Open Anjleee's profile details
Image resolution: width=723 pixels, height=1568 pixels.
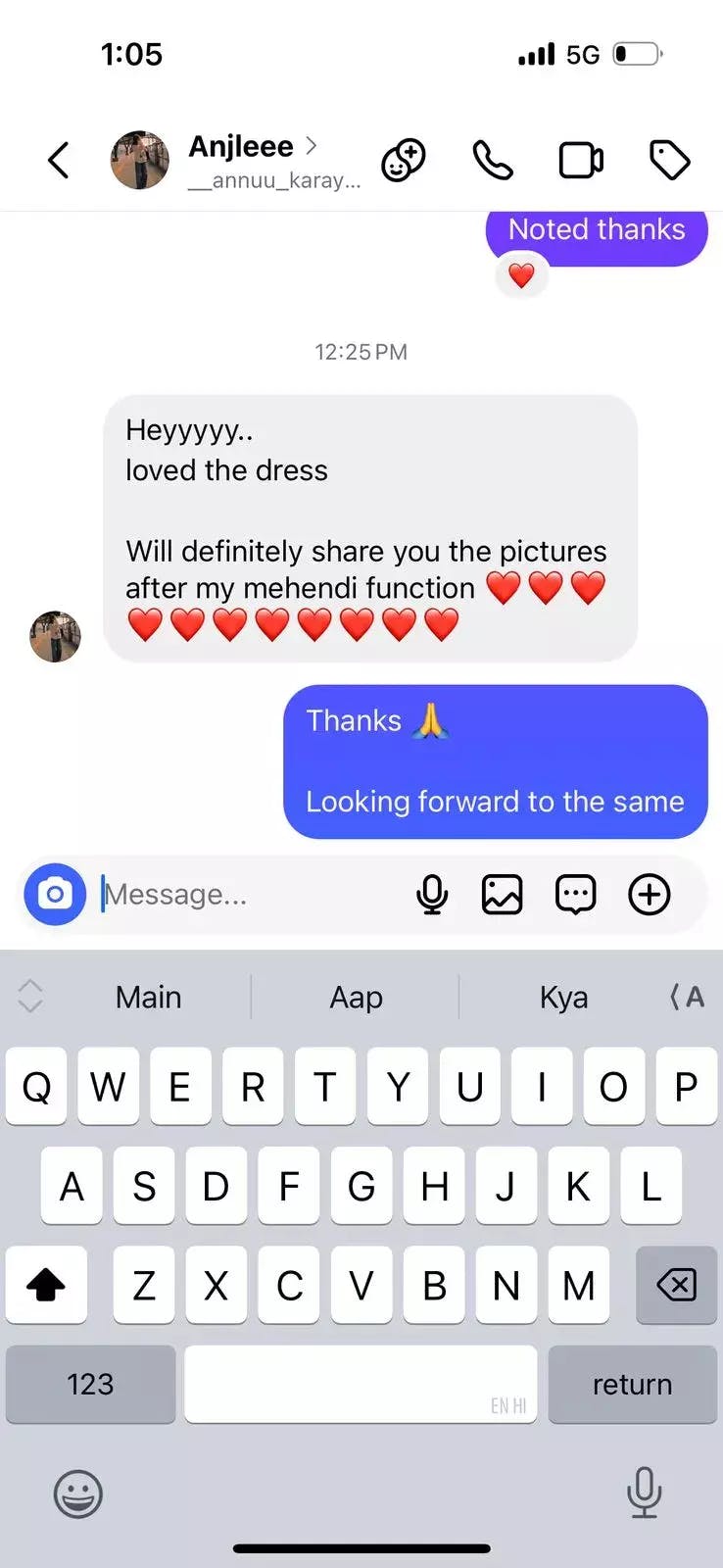point(253,160)
